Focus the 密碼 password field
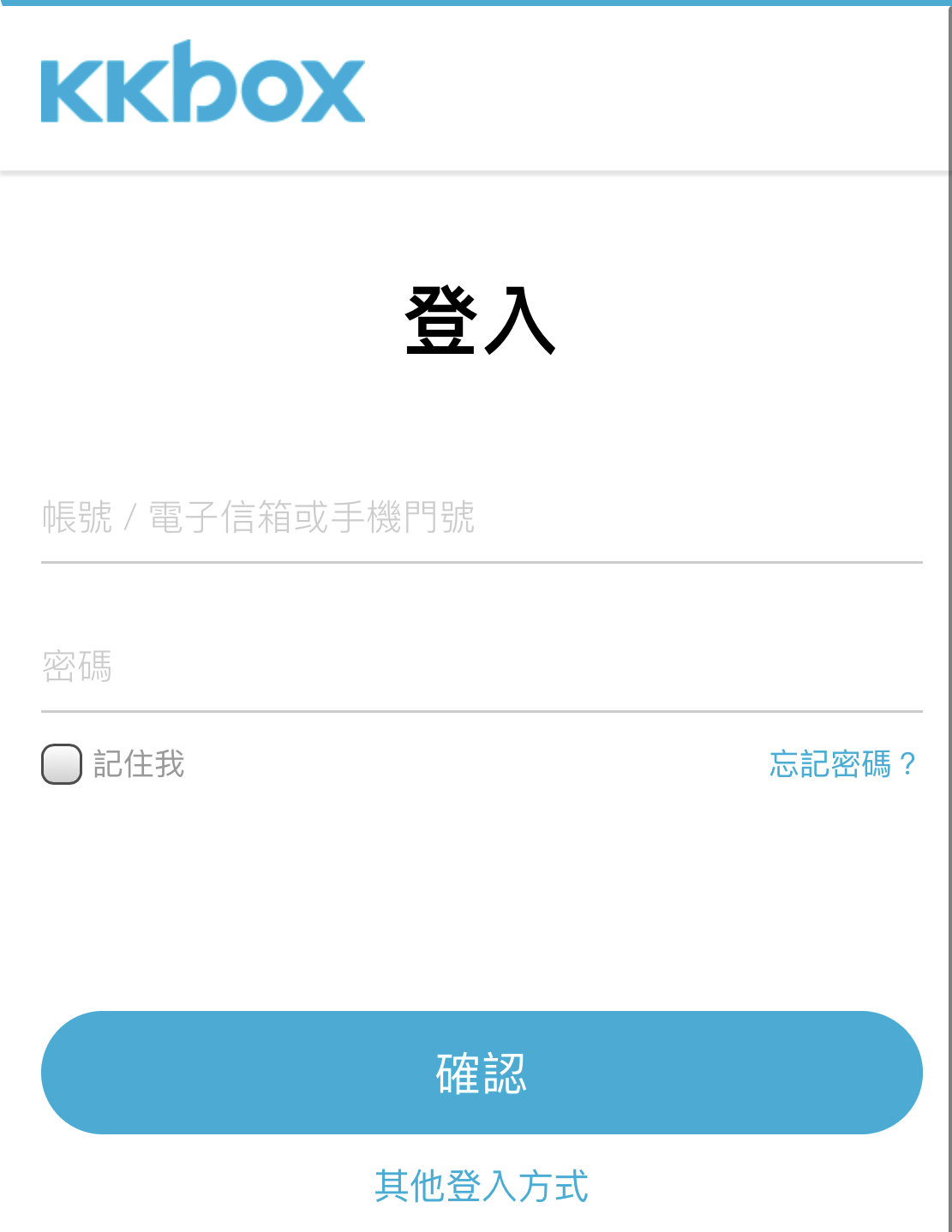 pos(480,667)
